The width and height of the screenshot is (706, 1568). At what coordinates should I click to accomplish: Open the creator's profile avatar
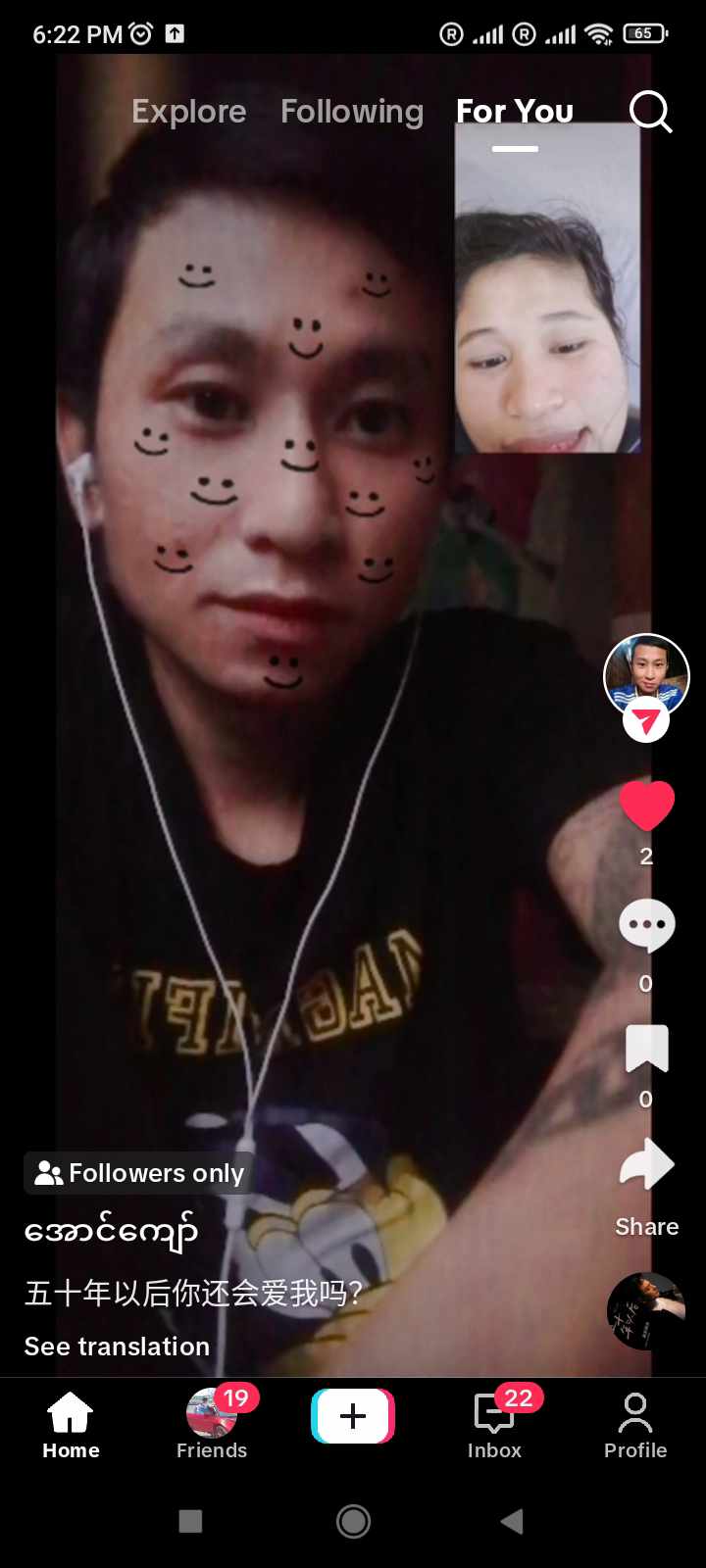646,674
